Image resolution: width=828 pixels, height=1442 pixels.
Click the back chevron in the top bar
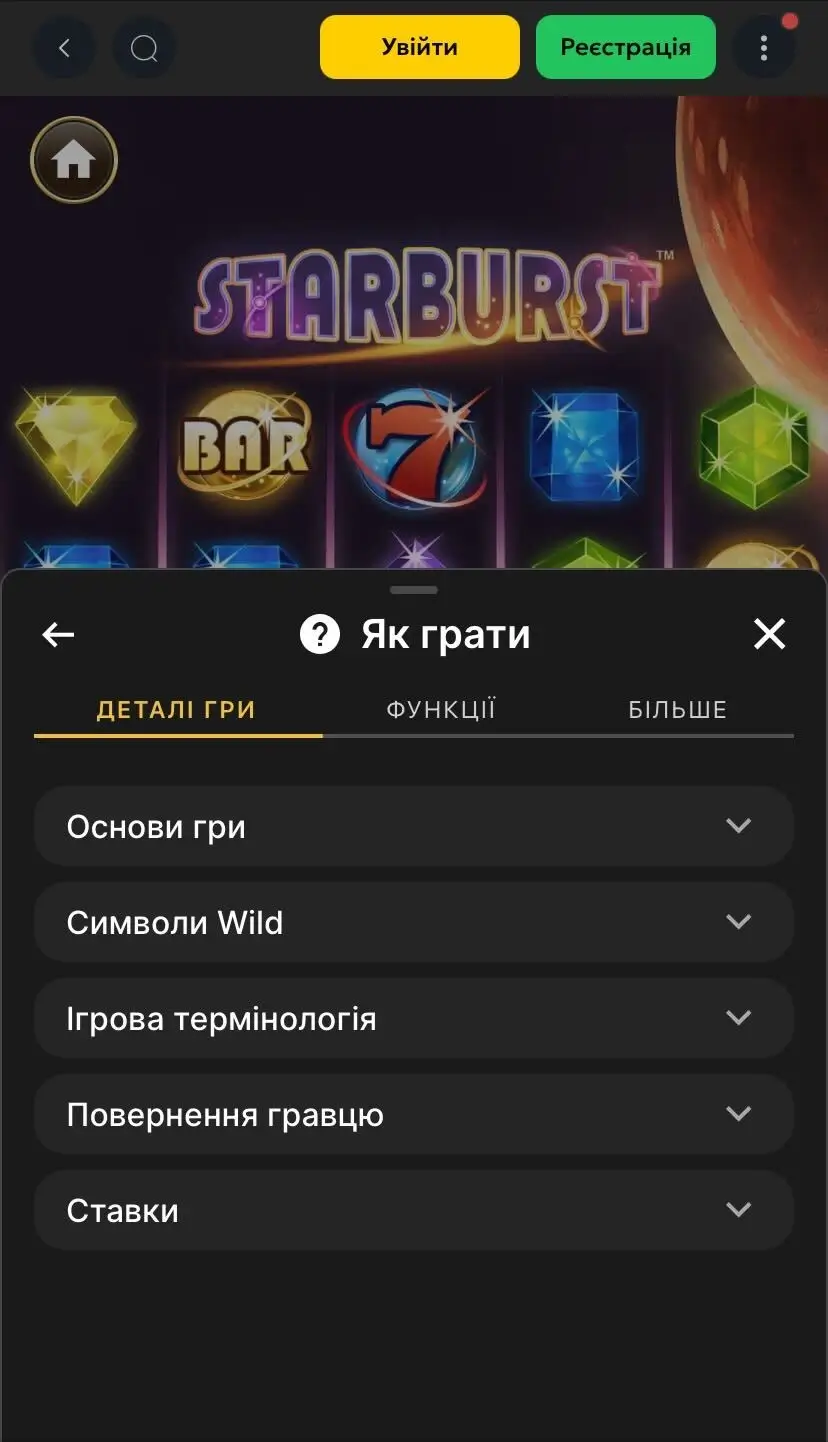point(64,47)
